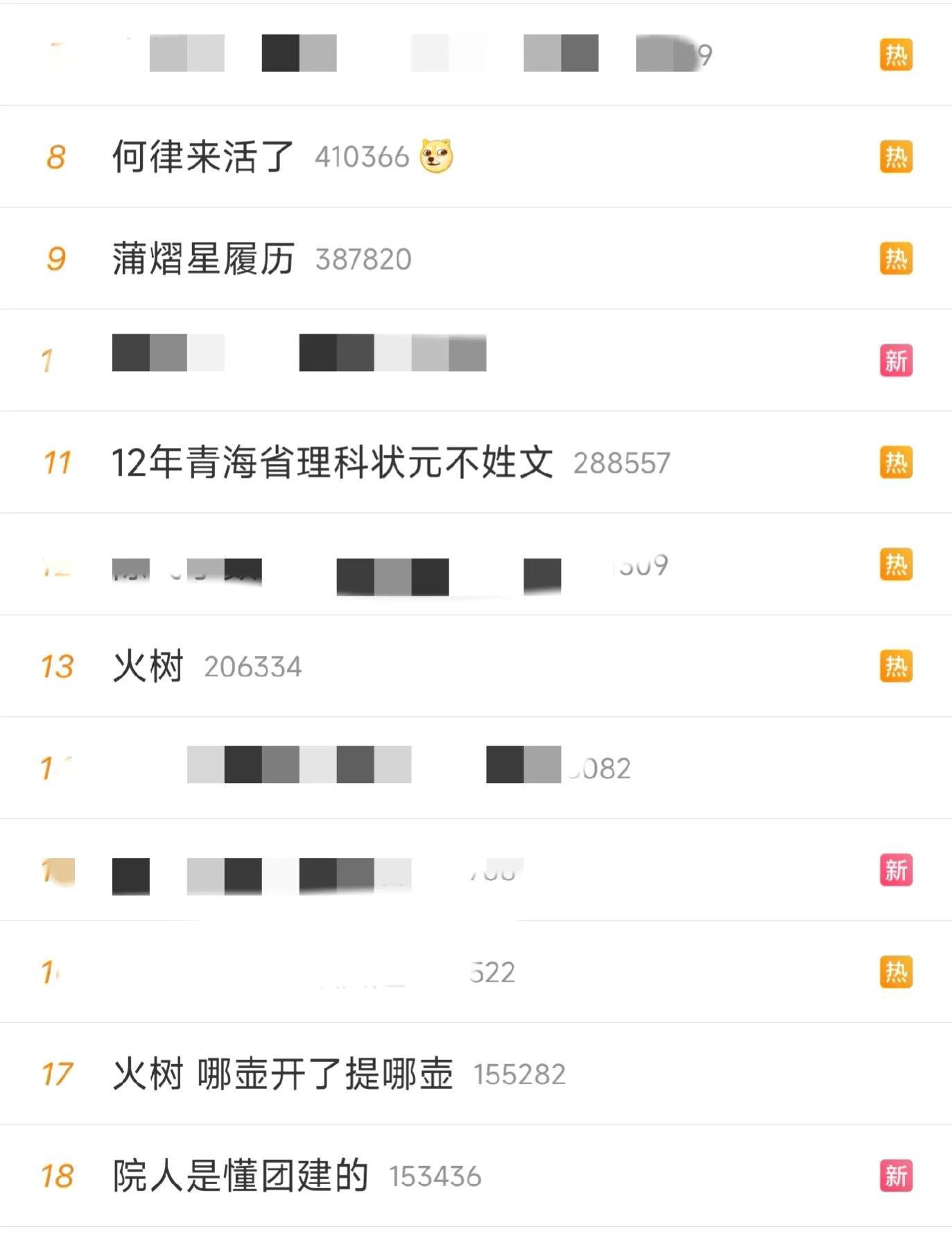Open hot topic 何律来活了
Screen dimensions: 952x1234
tap(203, 157)
